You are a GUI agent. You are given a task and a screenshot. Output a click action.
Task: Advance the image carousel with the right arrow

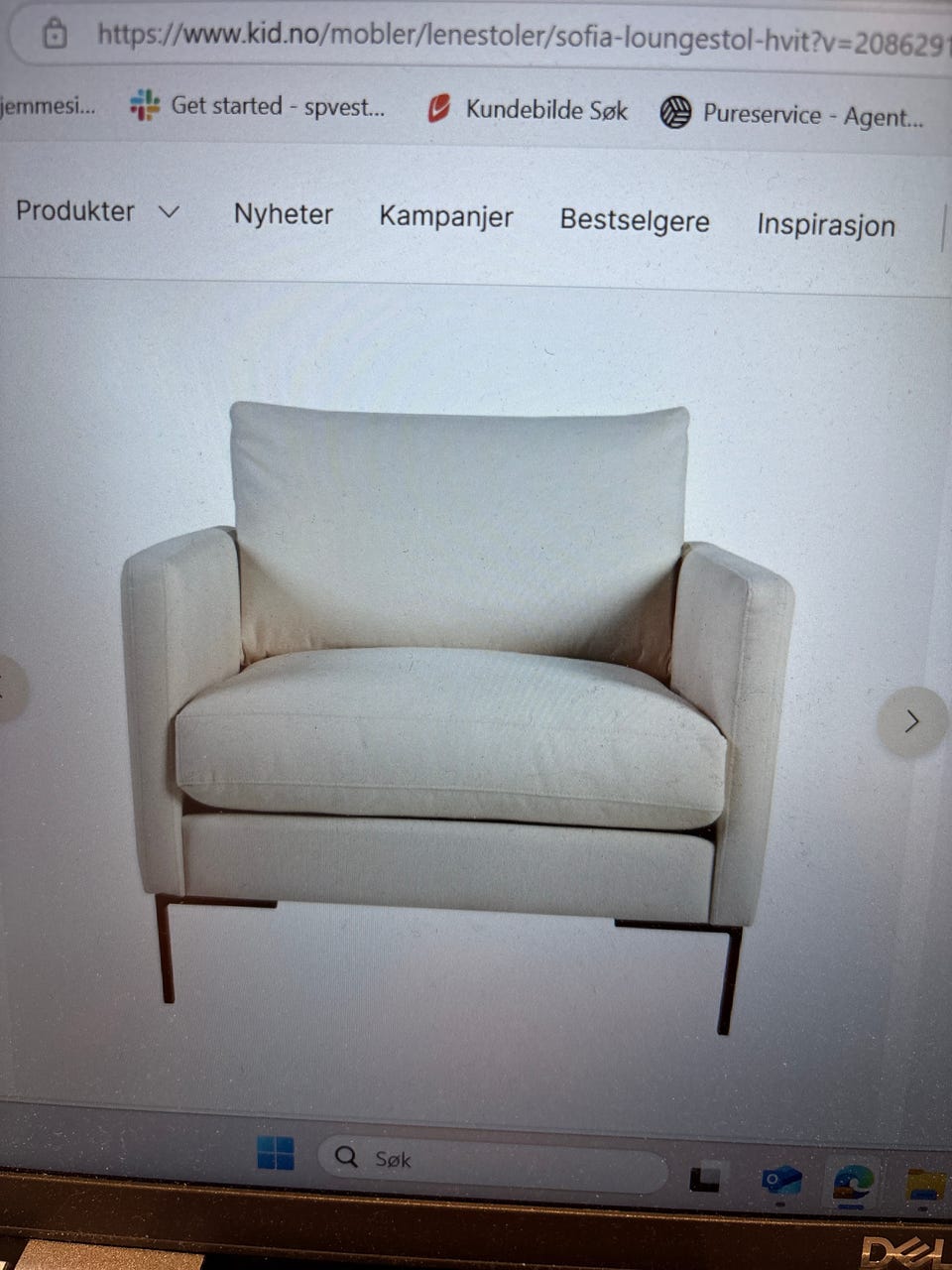point(910,722)
